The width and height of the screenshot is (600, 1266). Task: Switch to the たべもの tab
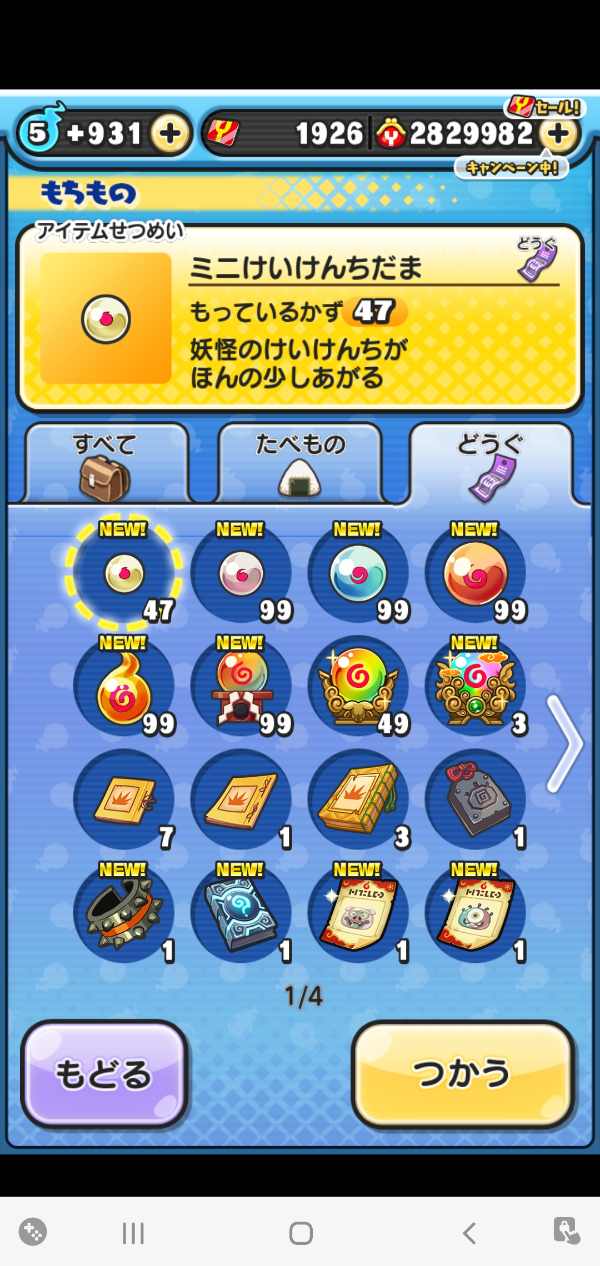(x=299, y=464)
